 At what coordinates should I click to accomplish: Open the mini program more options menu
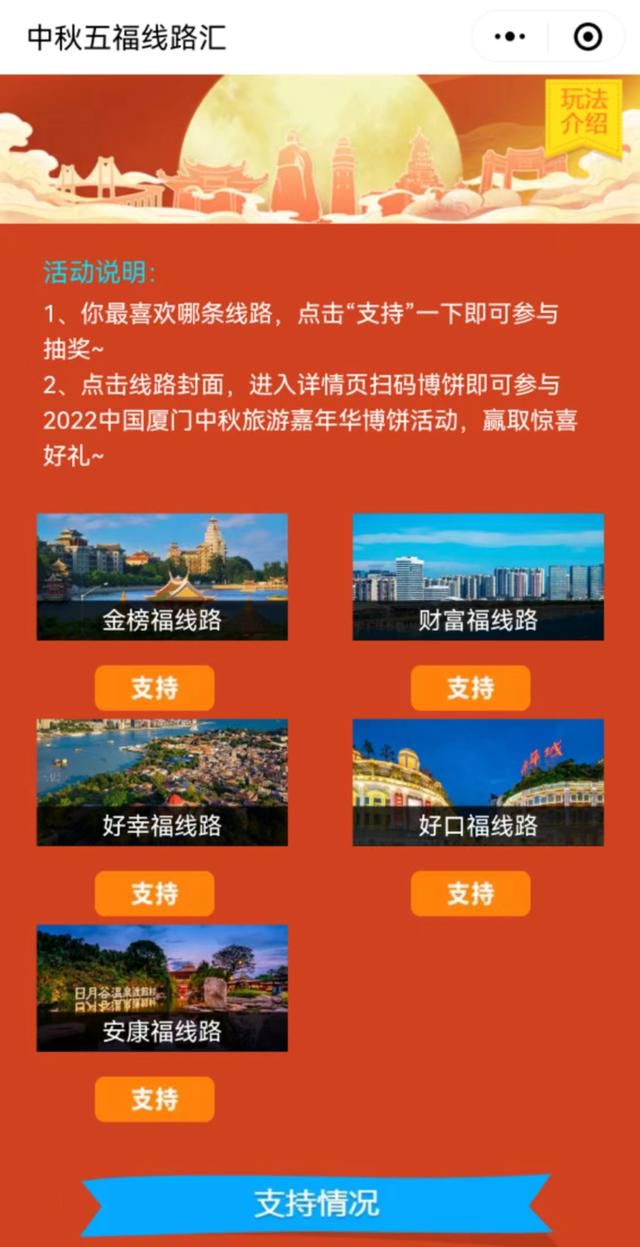pyautogui.click(x=510, y=37)
